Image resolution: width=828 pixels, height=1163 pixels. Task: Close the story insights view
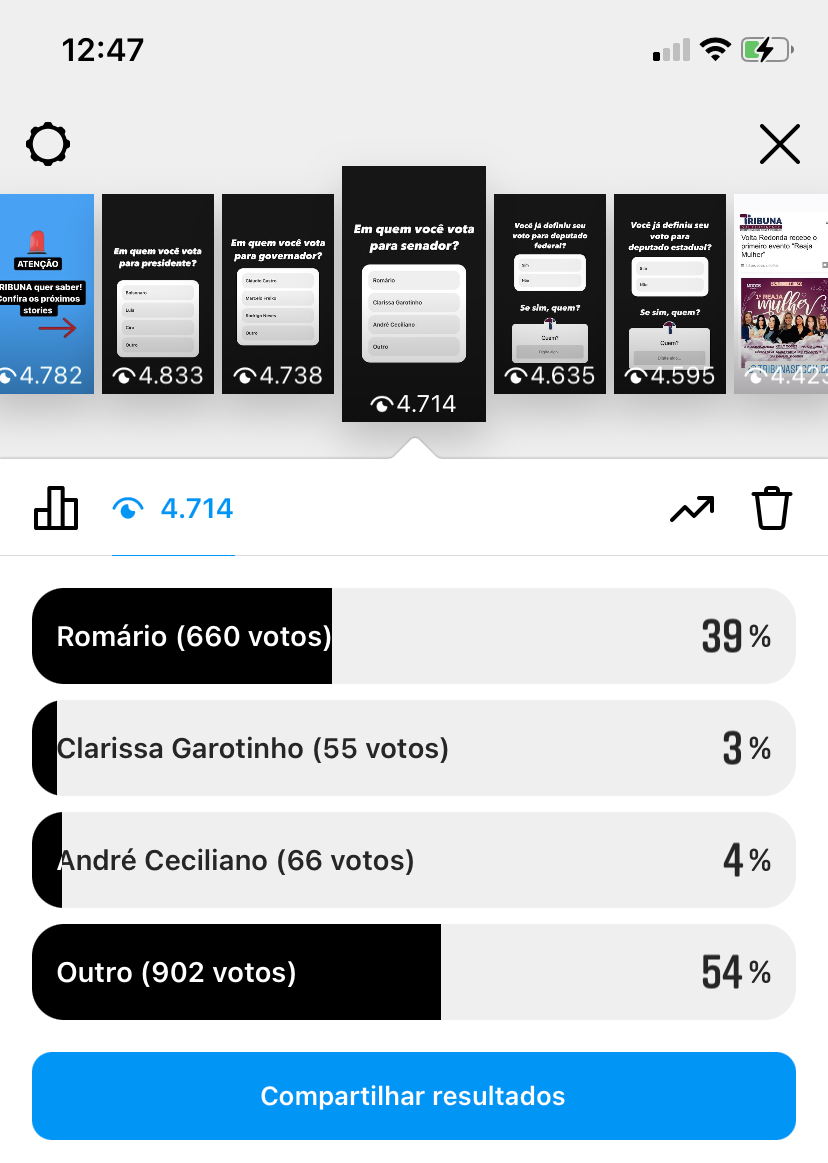779,146
